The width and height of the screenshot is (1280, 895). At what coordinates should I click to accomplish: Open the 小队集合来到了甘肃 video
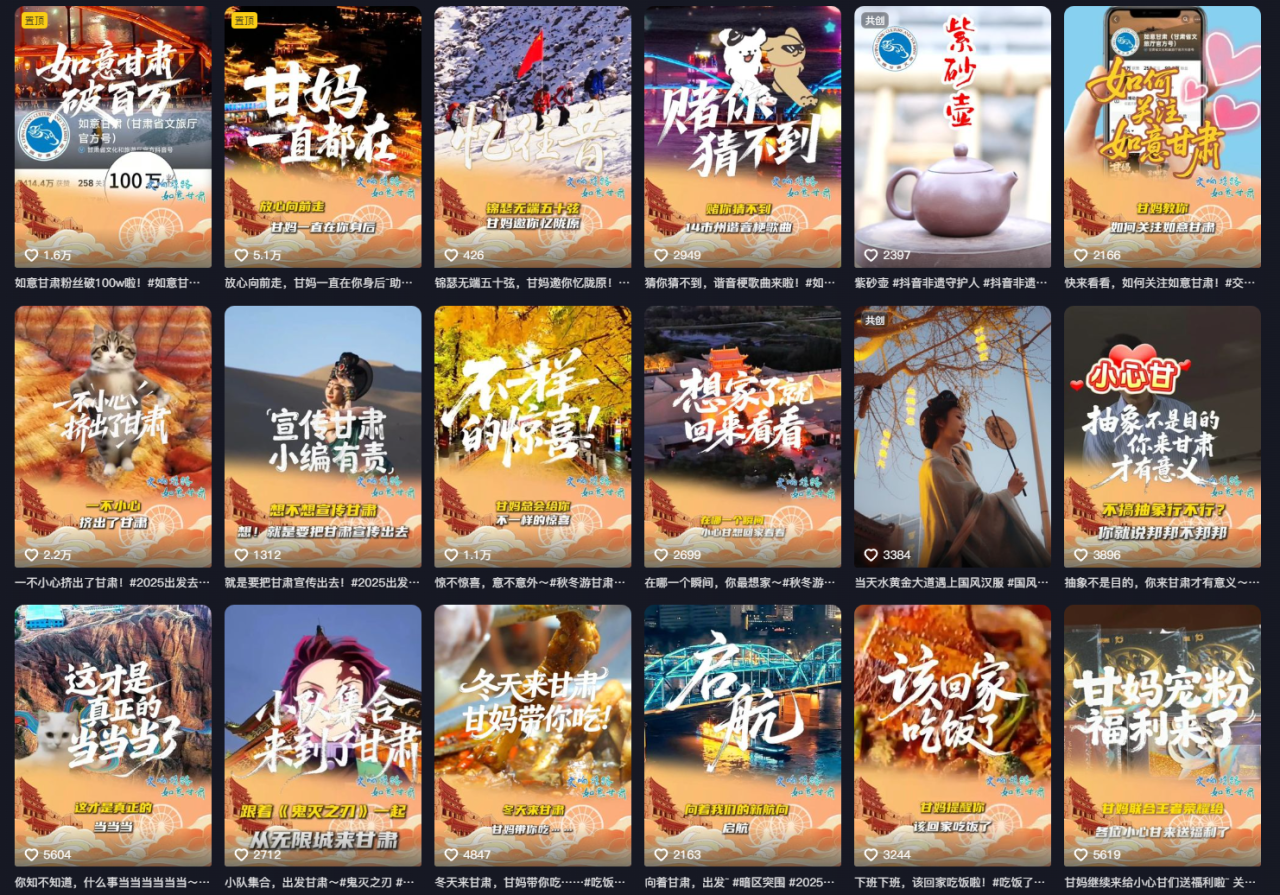(323, 735)
